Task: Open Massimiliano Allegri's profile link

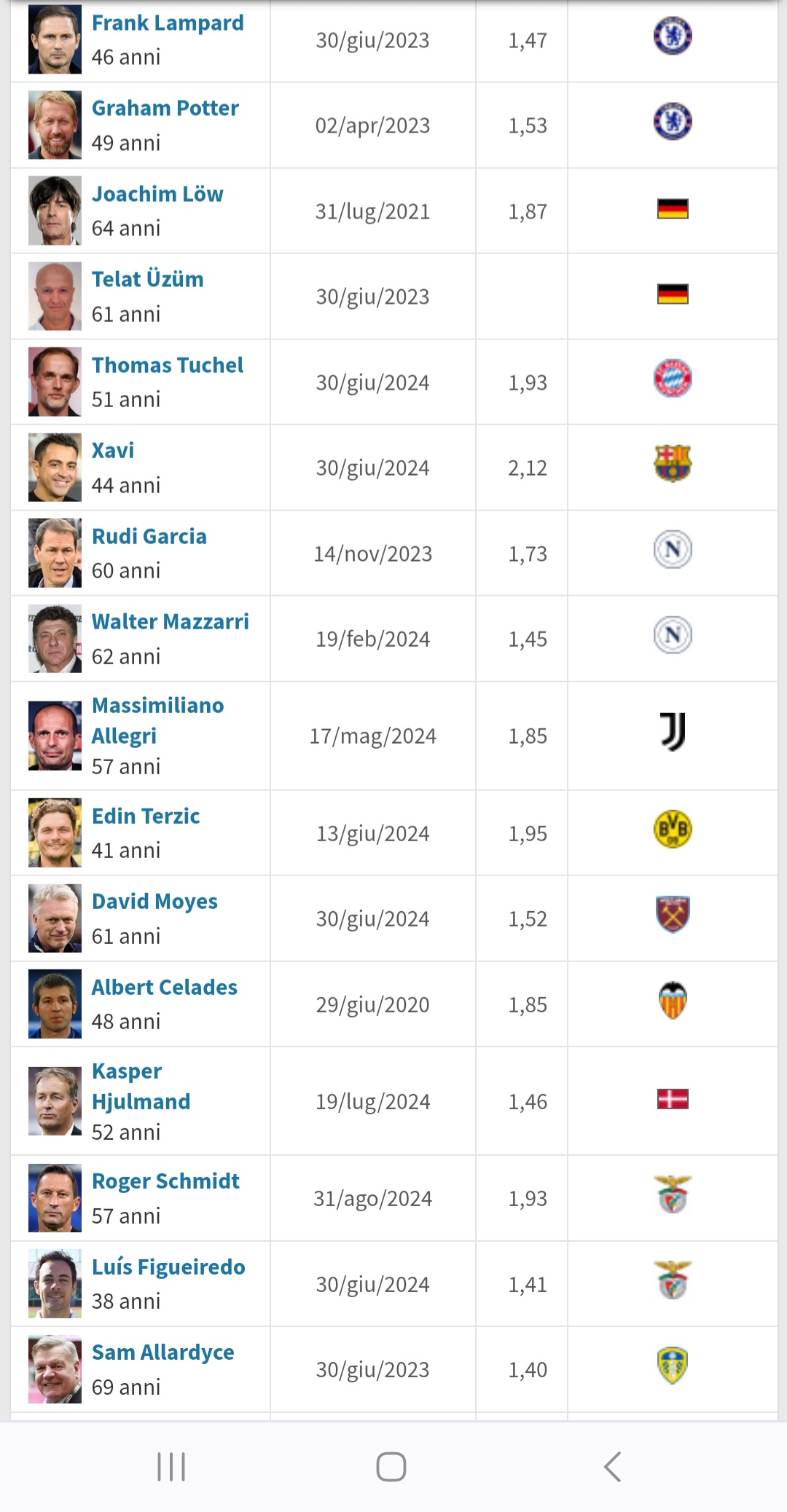Action: click(157, 720)
